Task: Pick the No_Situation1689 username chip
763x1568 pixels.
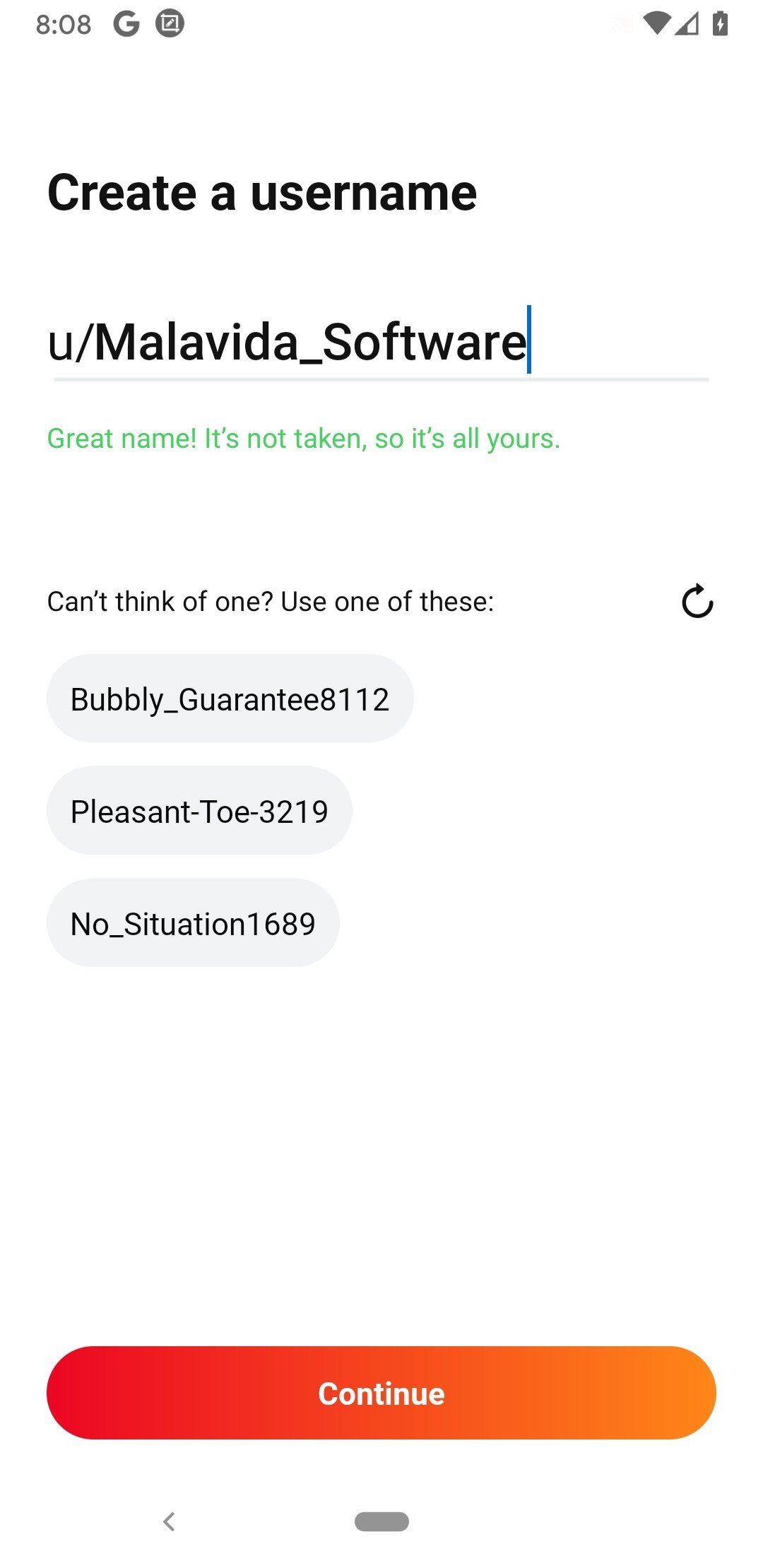Action: coord(193,922)
